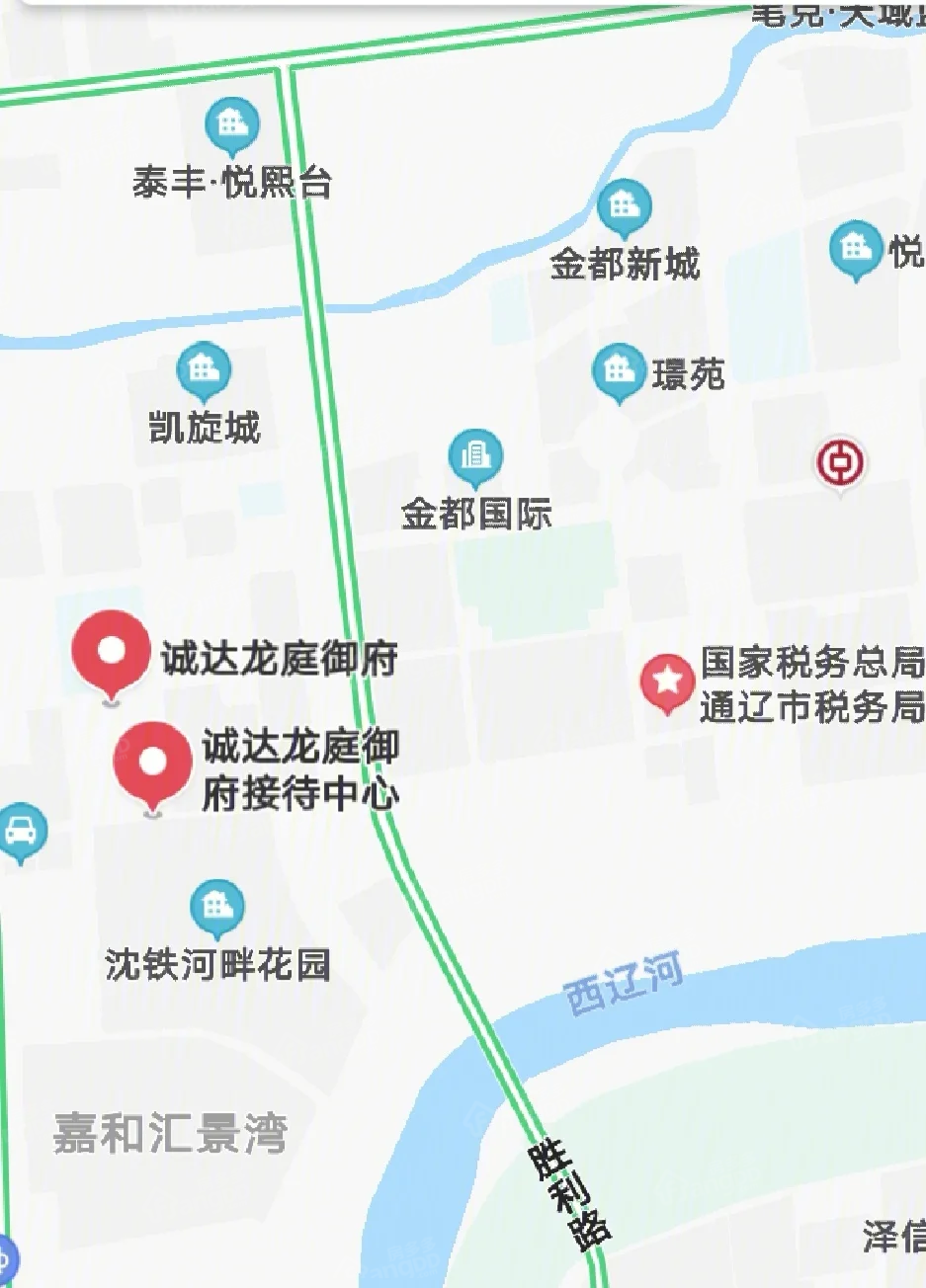Select the 诚达龙庭御府 red pin
This screenshot has width=926, height=1288.
pos(111,651)
